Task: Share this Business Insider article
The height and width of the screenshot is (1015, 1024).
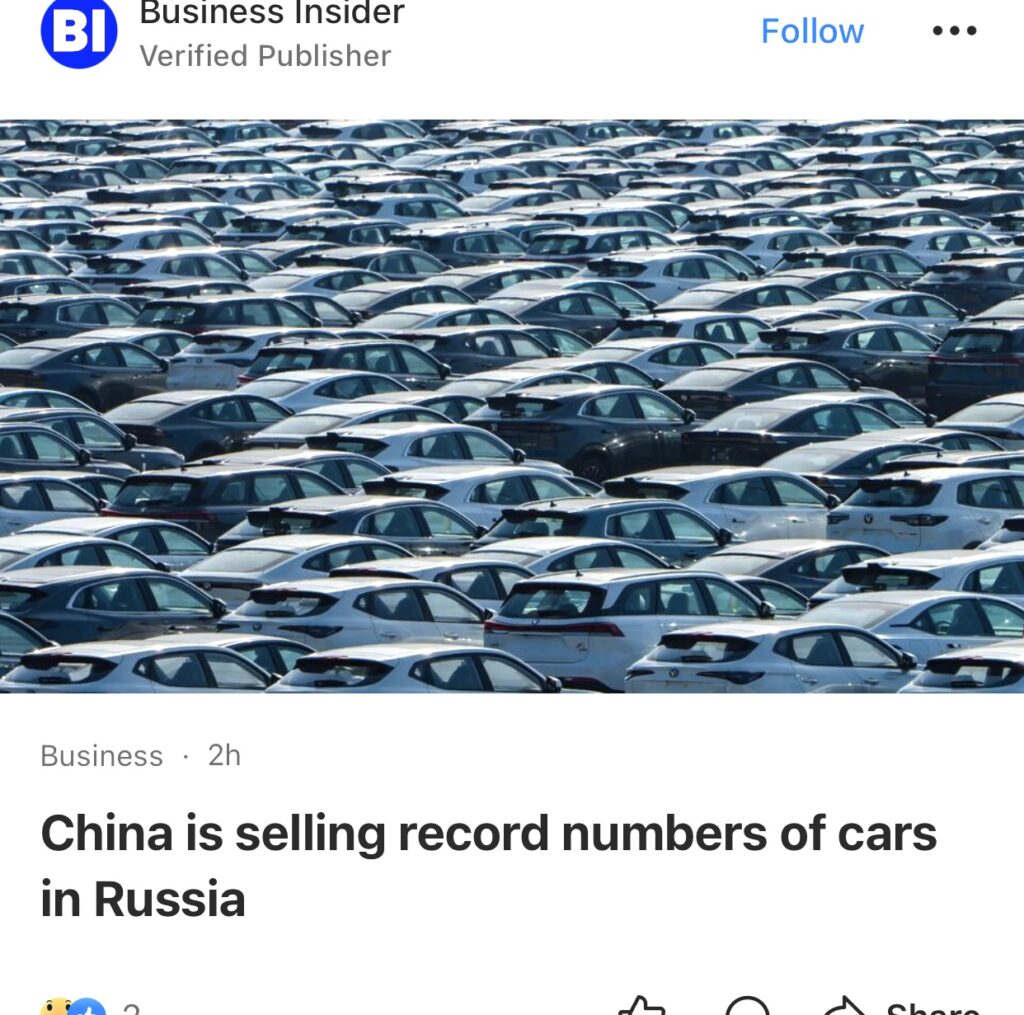Action: point(905,1006)
